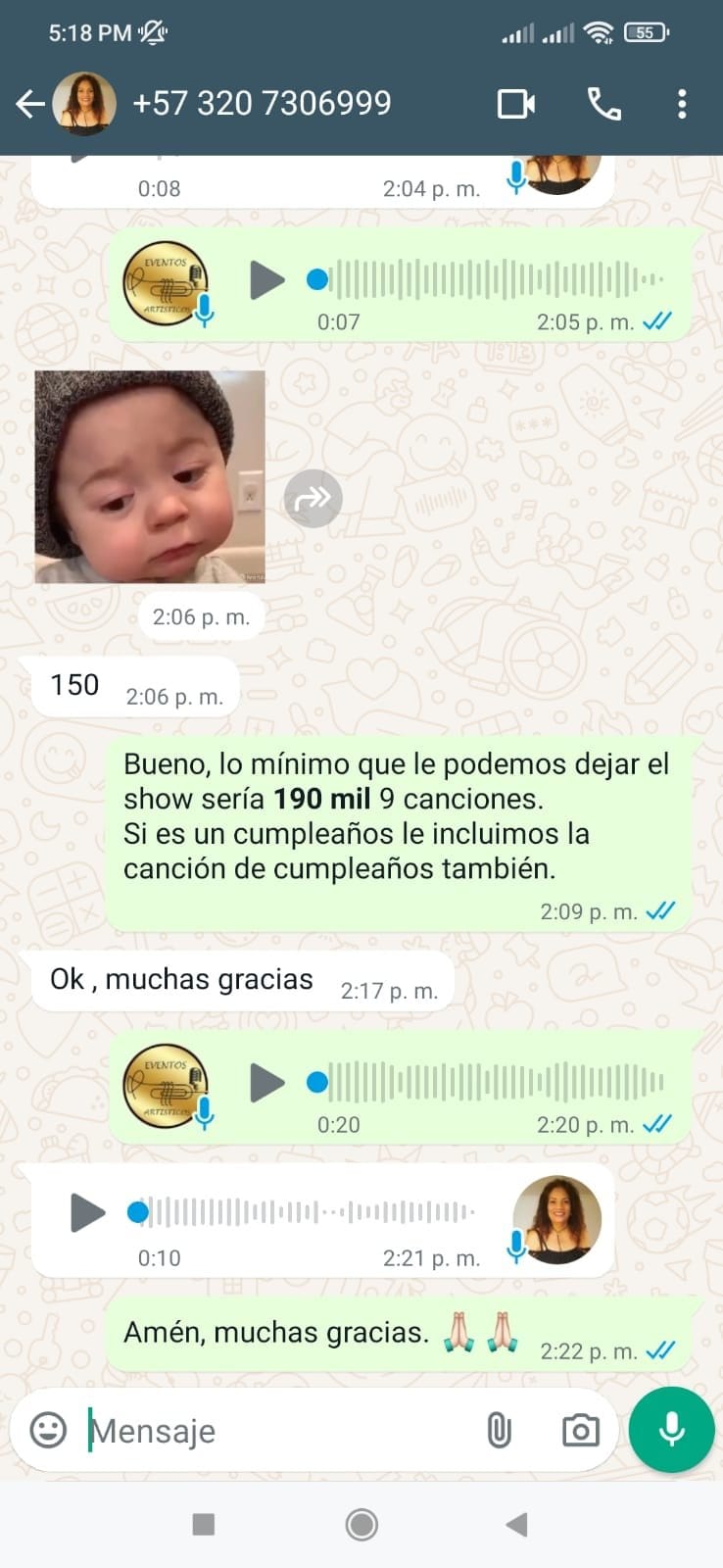Open the baby sticker image
The height and width of the screenshot is (1568, 723).
pos(150,477)
